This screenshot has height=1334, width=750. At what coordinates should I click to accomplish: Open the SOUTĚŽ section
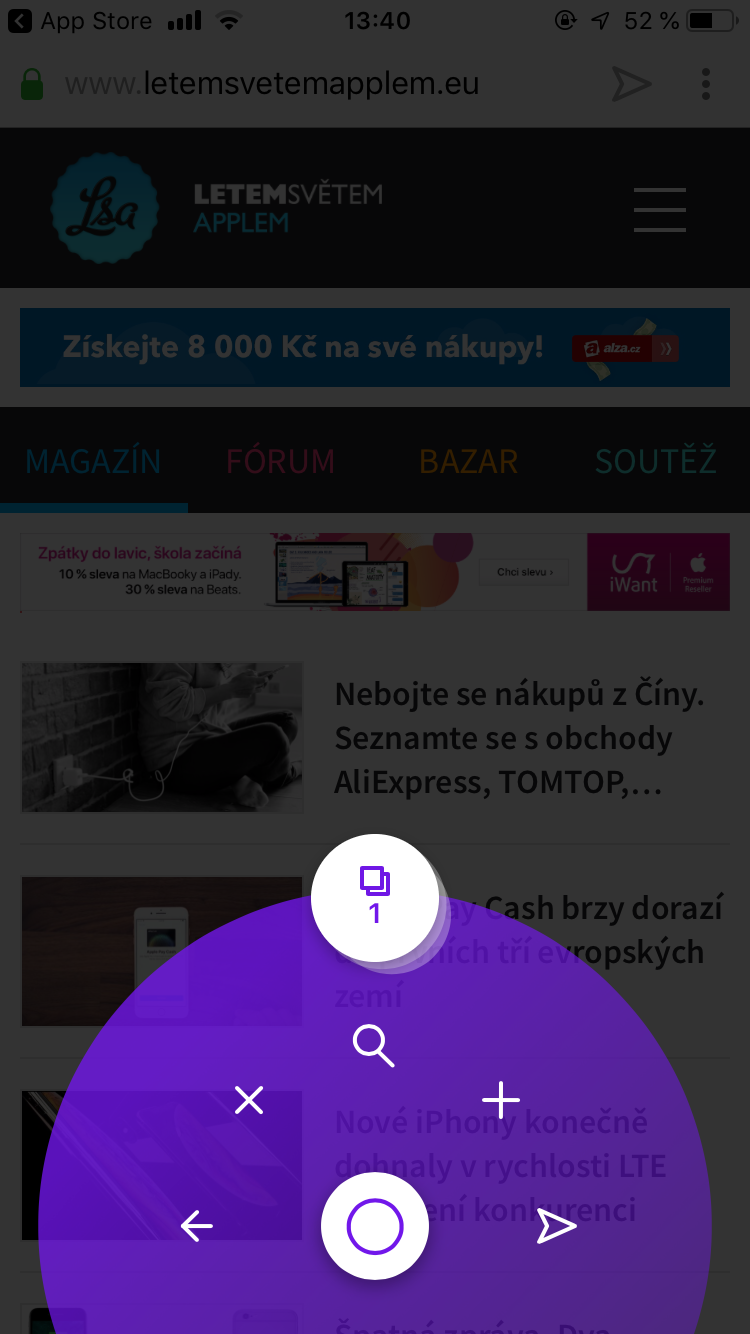(655, 461)
